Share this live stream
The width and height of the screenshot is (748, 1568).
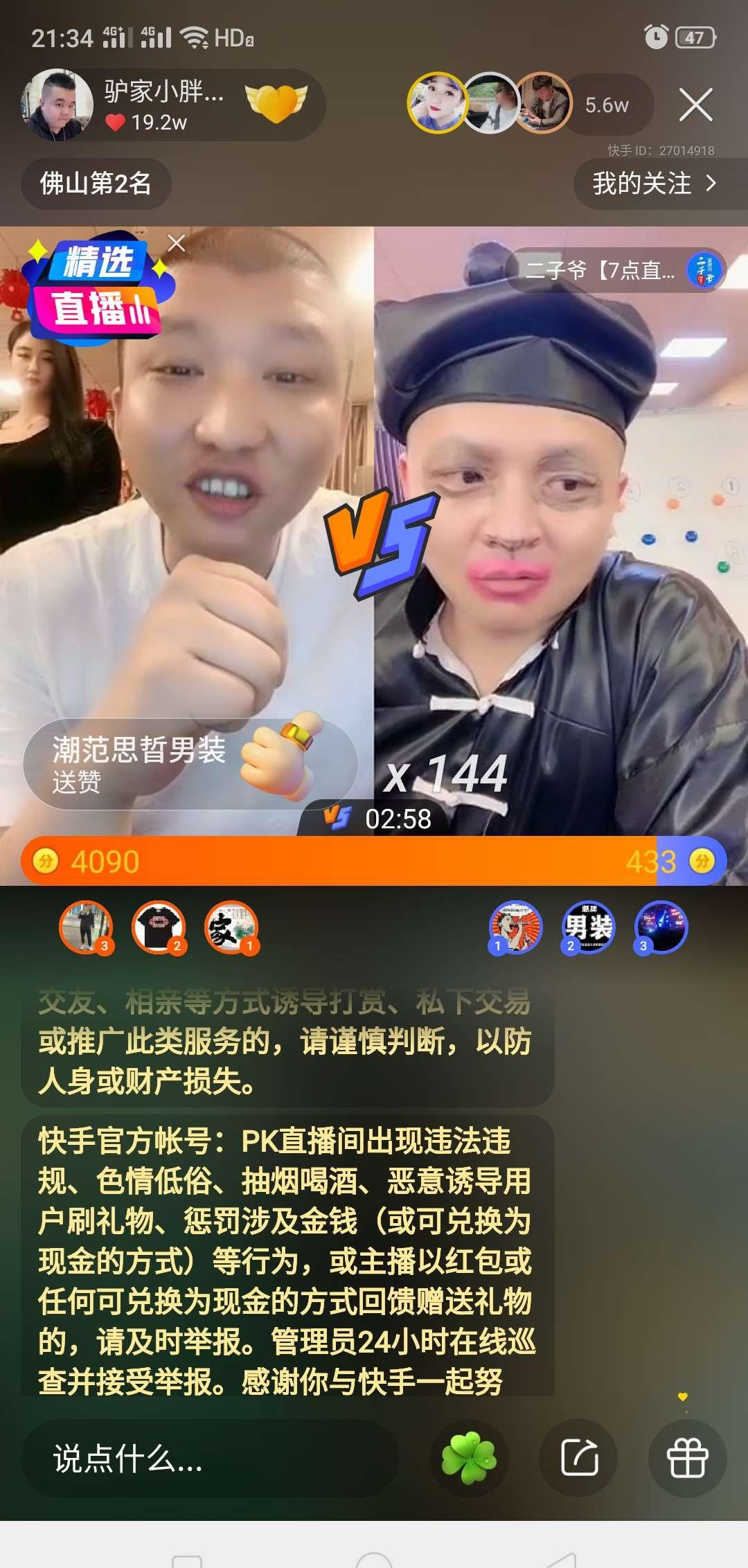[x=579, y=1459]
